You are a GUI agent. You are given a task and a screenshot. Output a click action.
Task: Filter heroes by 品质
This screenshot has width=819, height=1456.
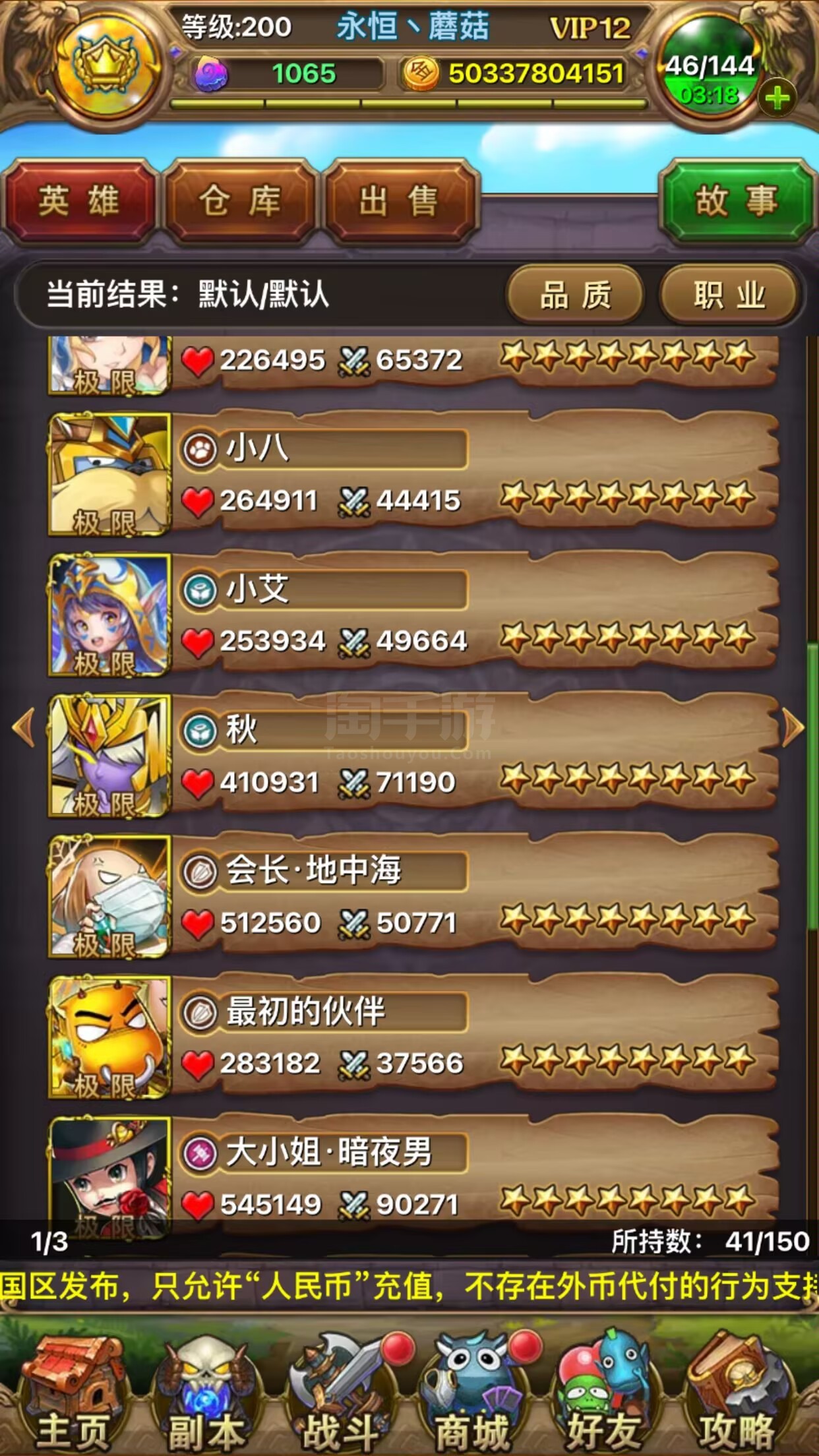575,295
